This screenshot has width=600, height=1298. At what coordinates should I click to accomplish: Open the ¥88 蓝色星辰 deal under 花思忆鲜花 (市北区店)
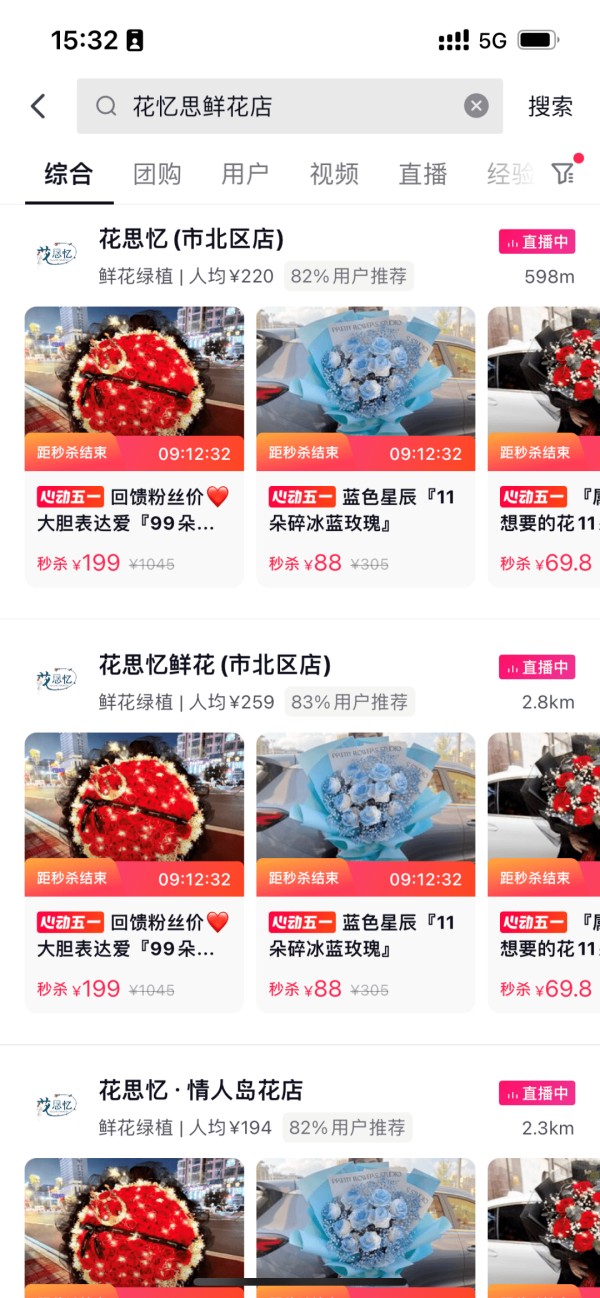click(365, 872)
